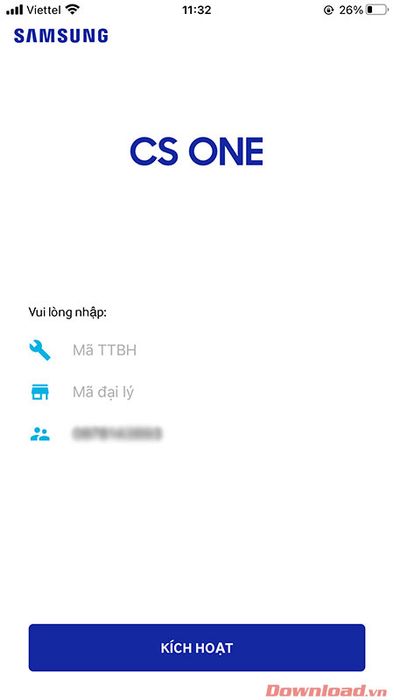Tap the Mã TTBH input field
394x700 pixels.
pos(218,350)
